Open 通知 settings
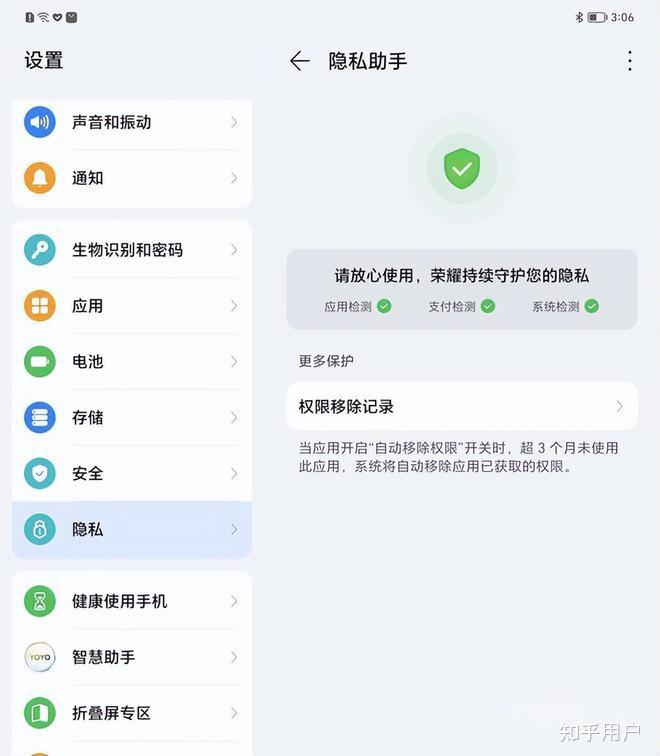The width and height of the screenshot is (660, 756). 132,178
